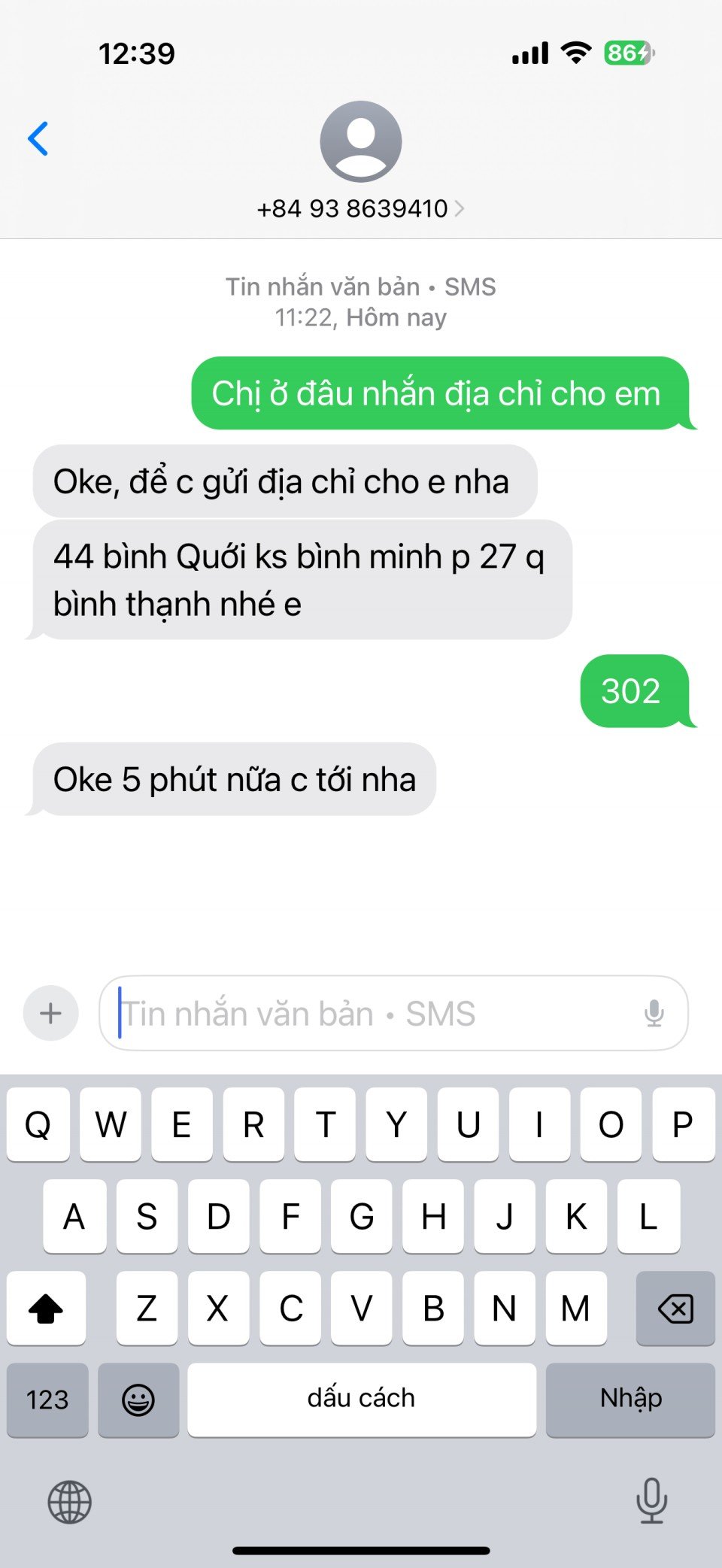
Task: Open the emoji keyboard
Action: (138, 1400)
